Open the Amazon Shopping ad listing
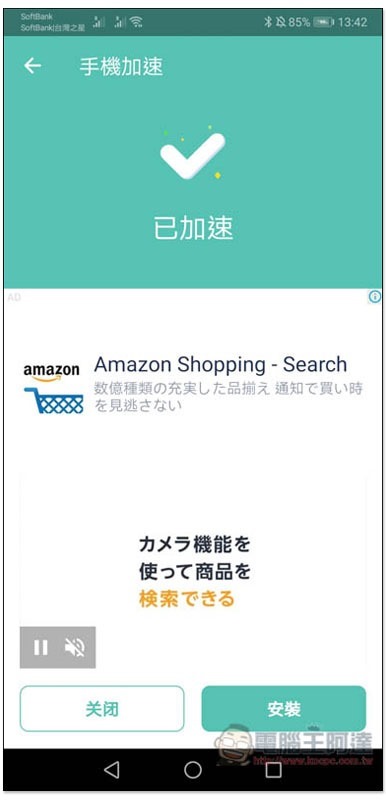The image size is (386, 800). (x=220, y=364)
